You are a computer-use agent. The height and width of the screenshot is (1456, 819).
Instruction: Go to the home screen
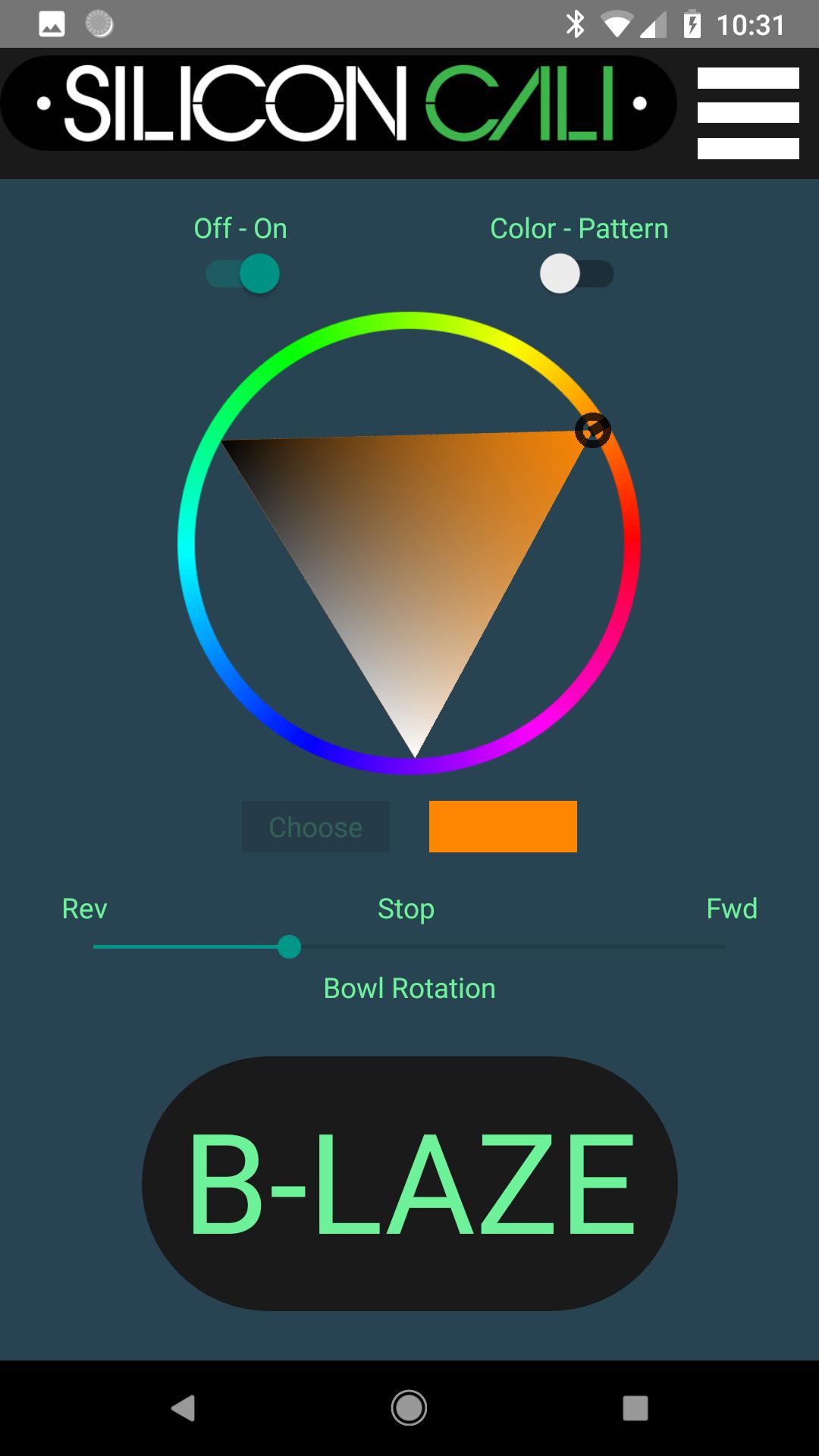coord(409,1408)
